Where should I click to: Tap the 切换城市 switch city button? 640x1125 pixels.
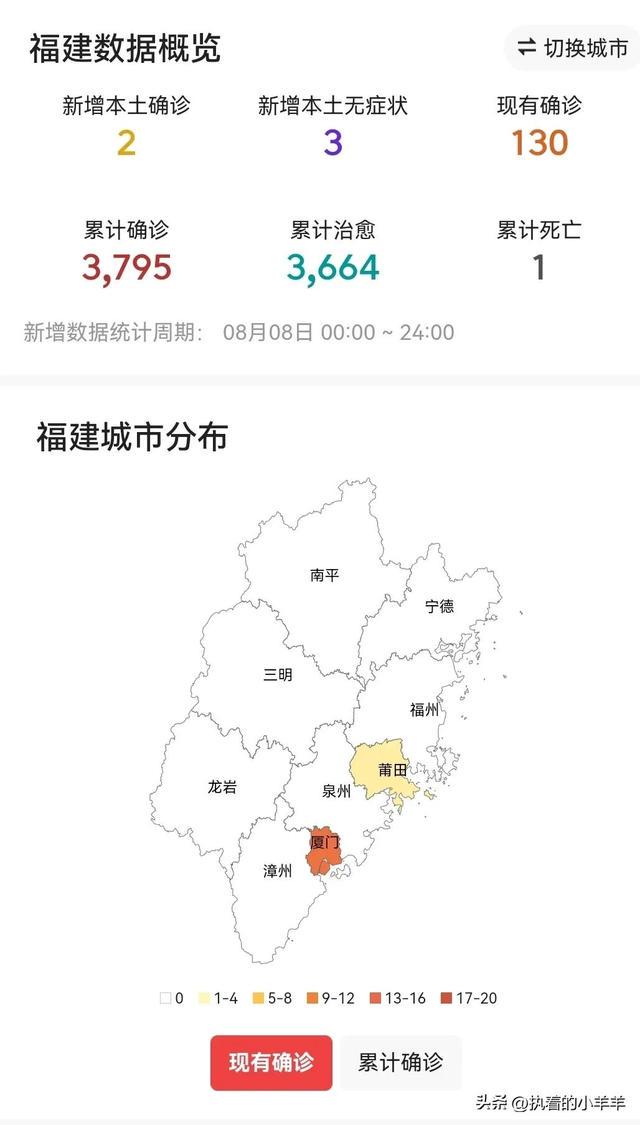click(572, 48)
